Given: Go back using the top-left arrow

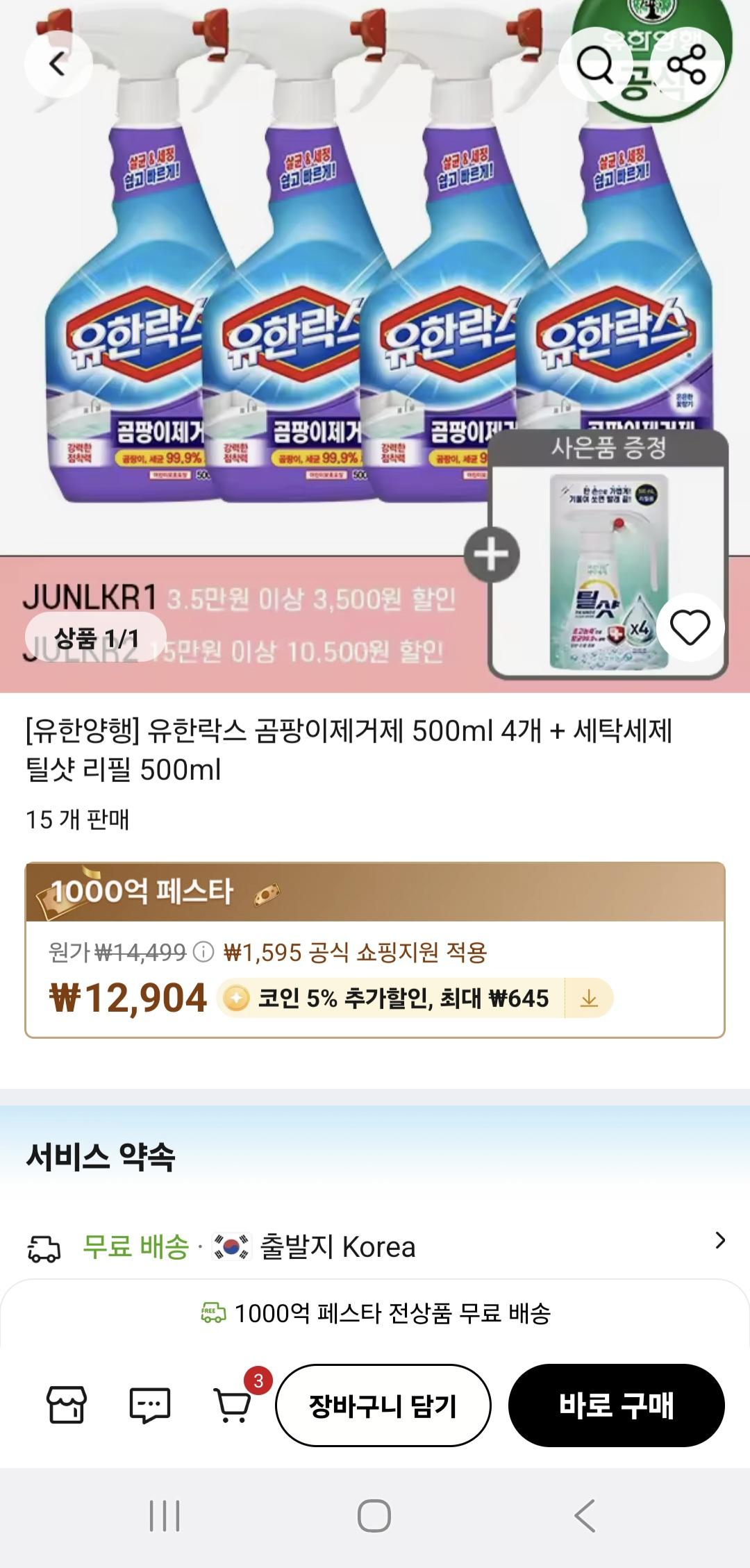Looking at the screenshot, I should (58, 65).
